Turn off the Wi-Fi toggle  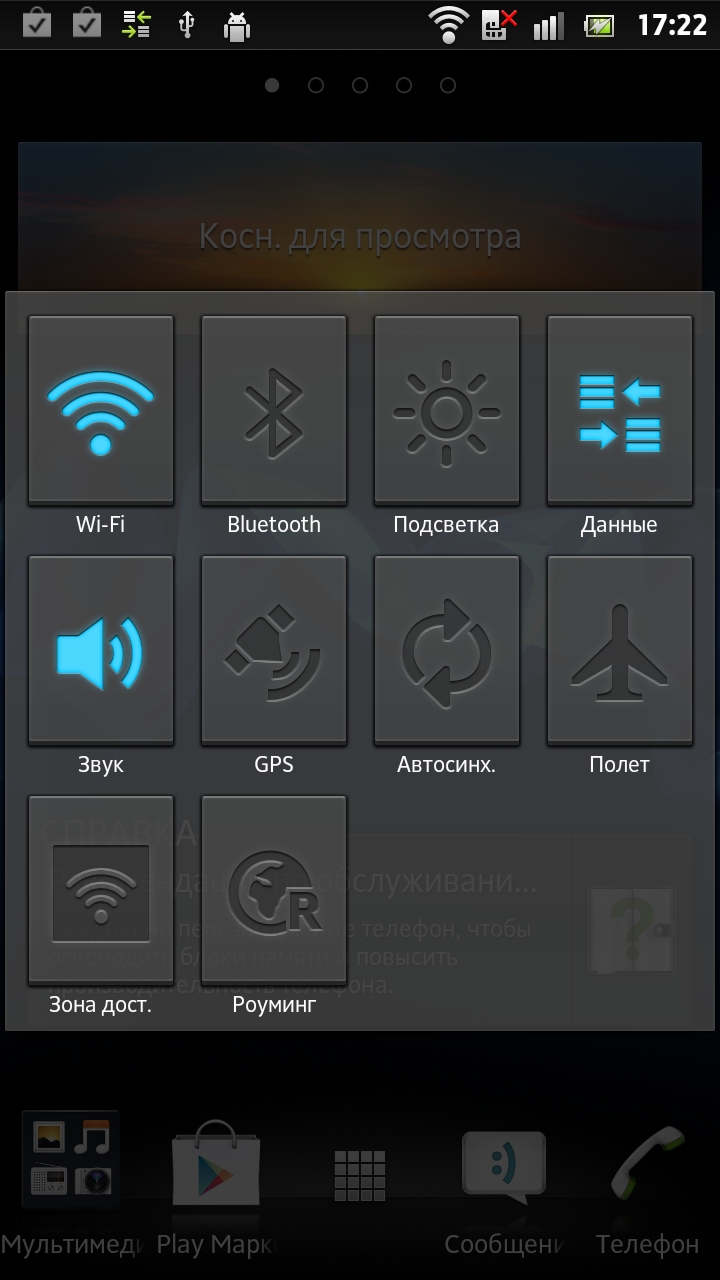[101, 410]
